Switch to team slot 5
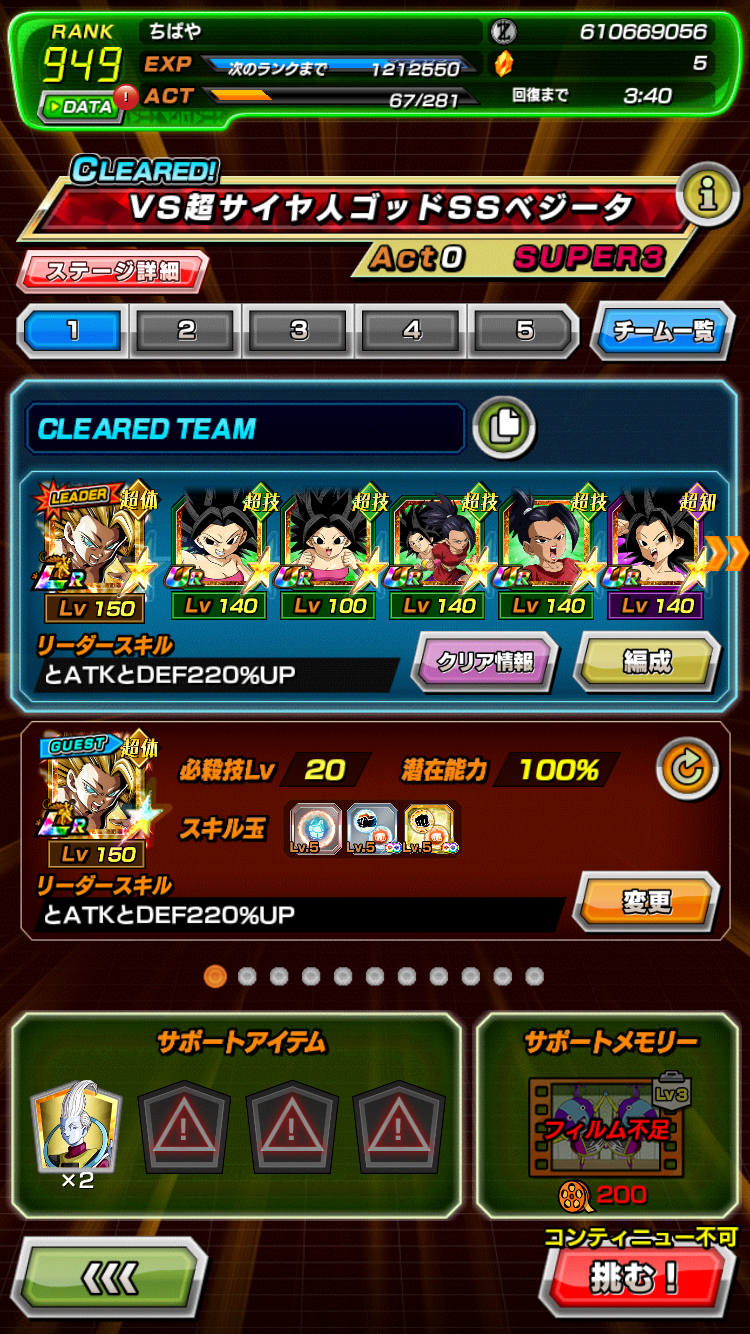This screenshot has width=750, height=1334. click(525, 331)
